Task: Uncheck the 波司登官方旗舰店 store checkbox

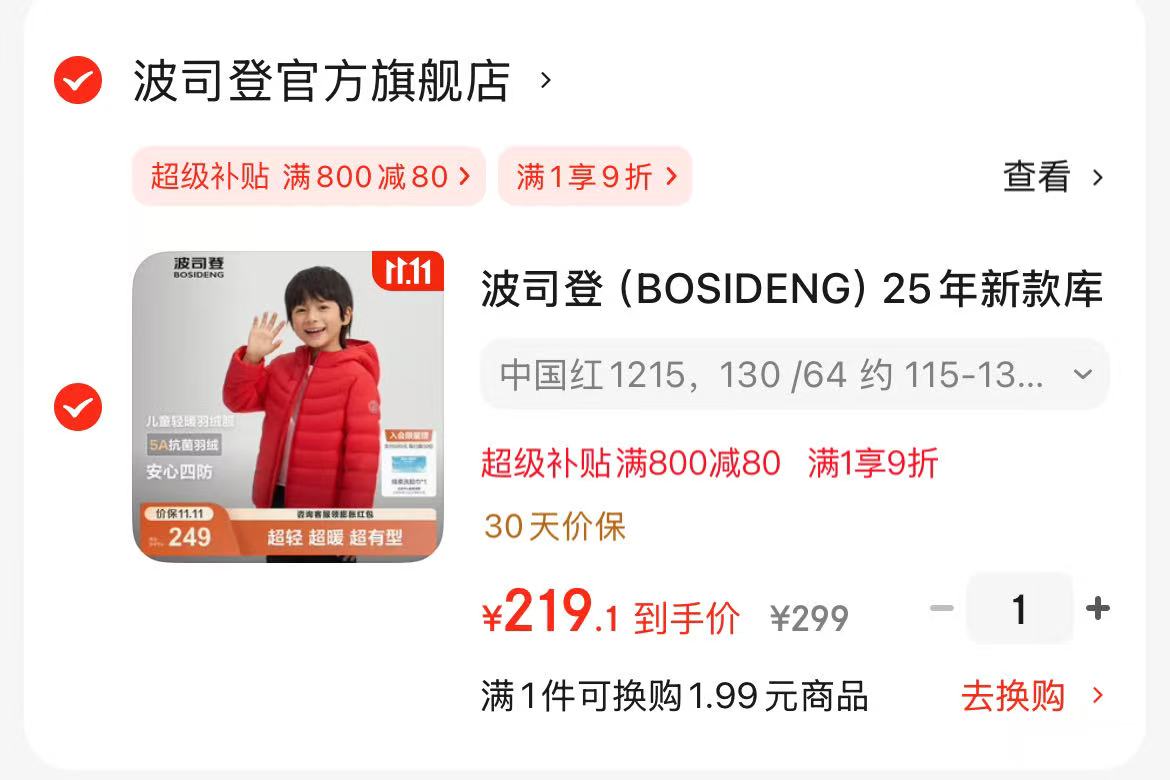Action: click(x=78, y=81)
